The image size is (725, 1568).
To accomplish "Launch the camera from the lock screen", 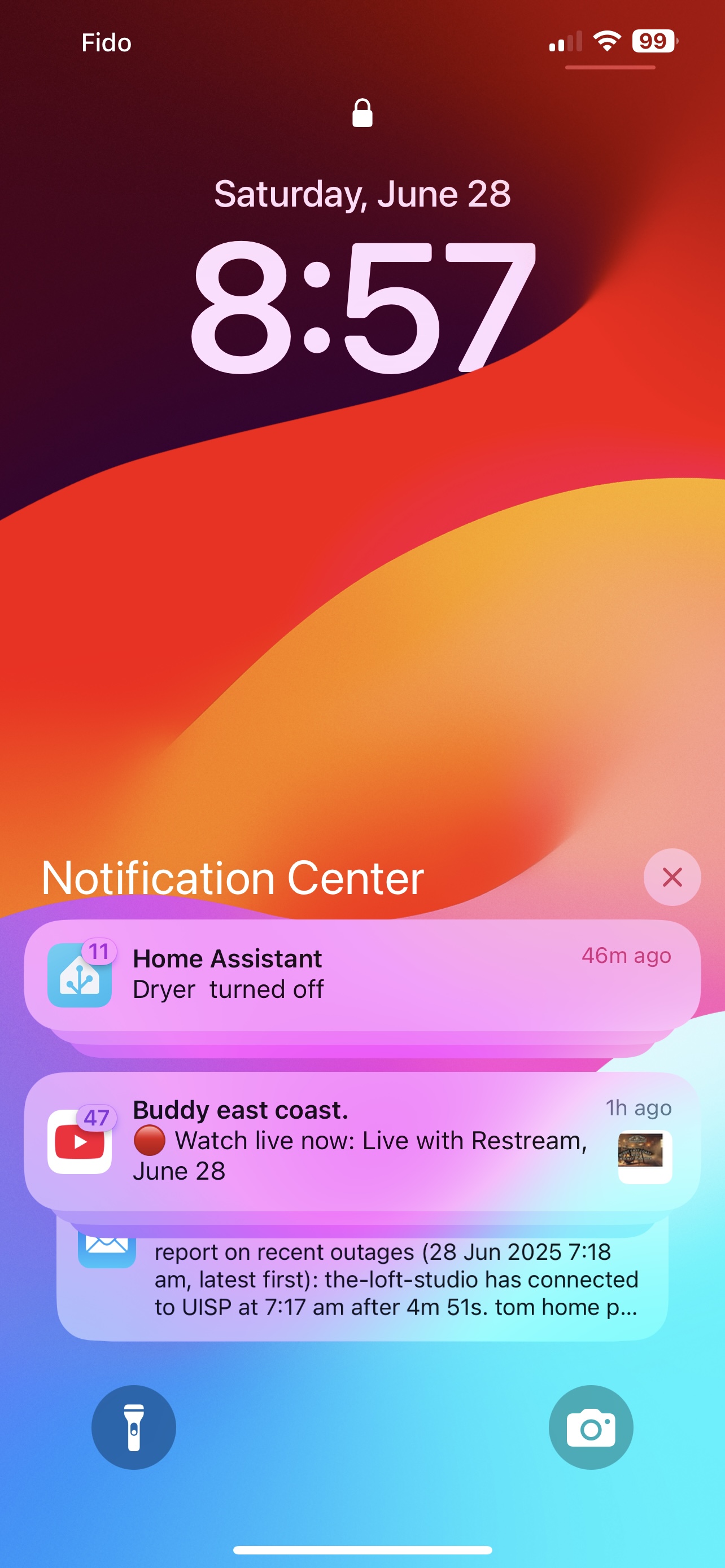I will click(x=591, y=1427).
